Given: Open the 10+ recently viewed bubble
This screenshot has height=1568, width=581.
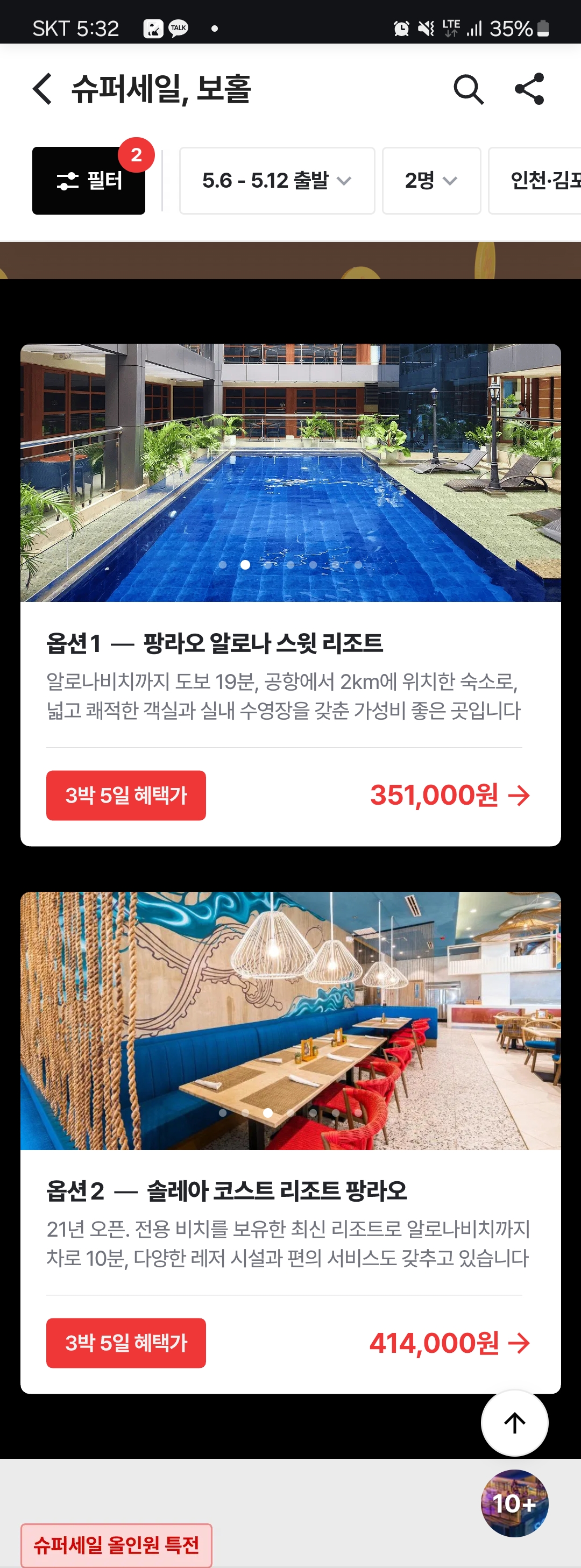Looking at the screenshot, I should pos(515,1503).
